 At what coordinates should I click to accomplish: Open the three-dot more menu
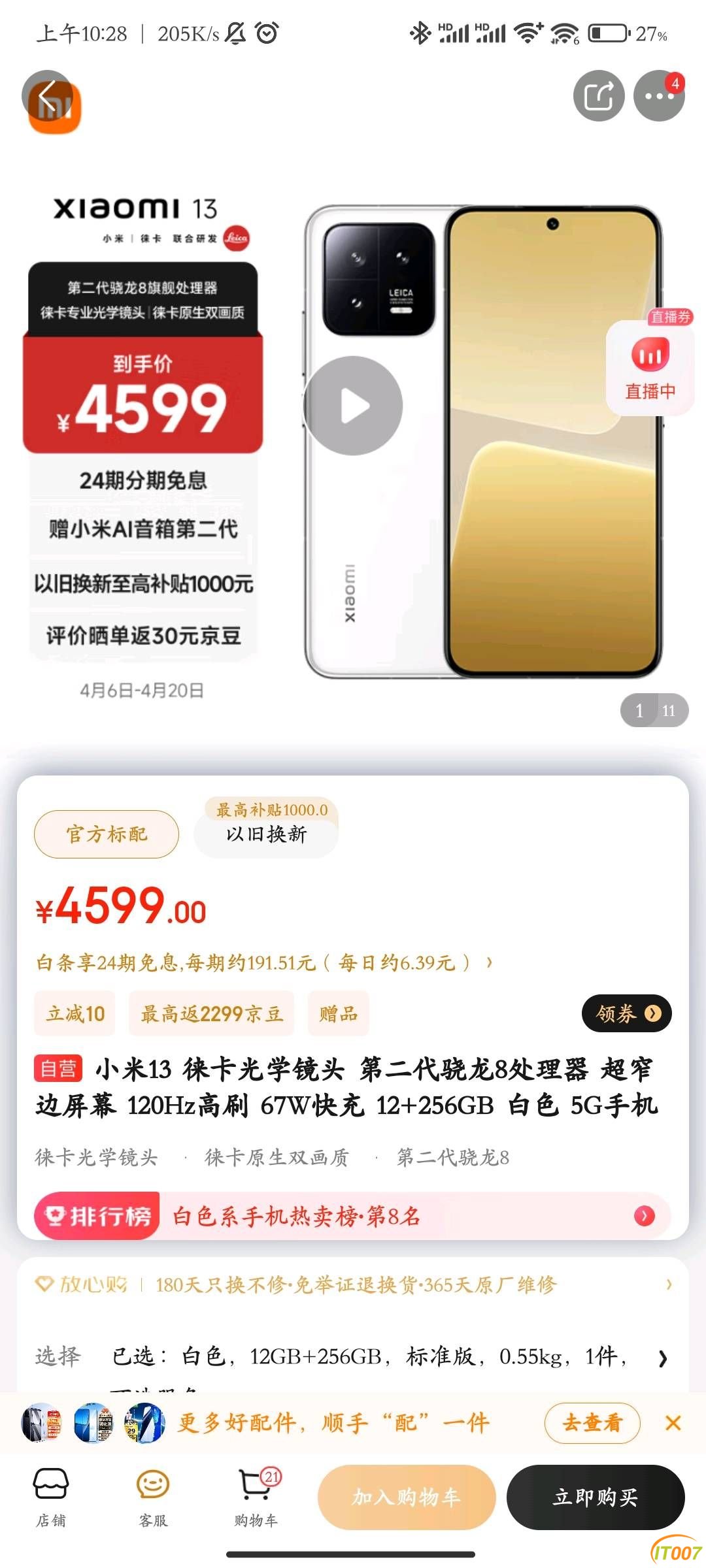click(658, 96)
